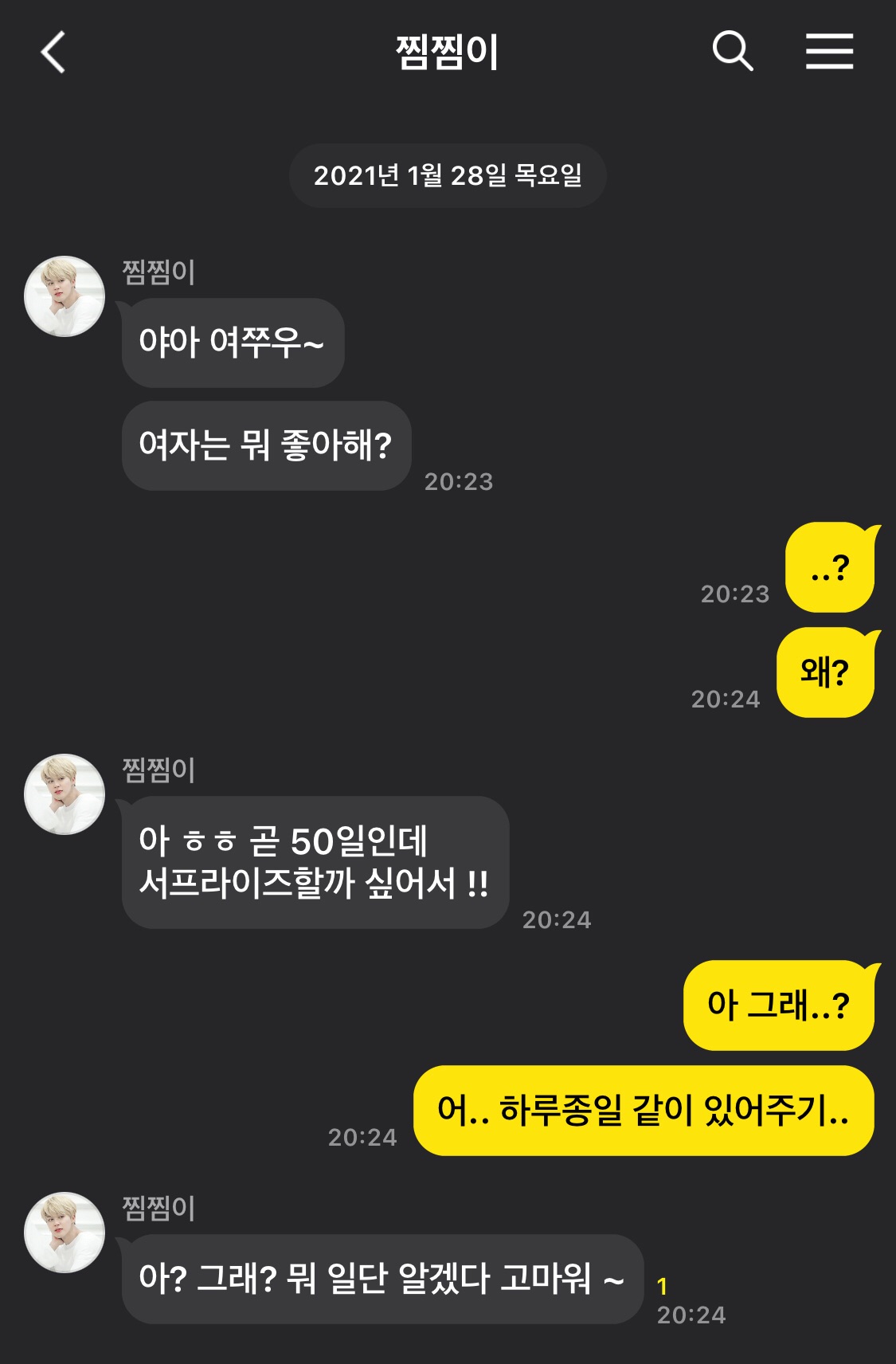View 찜찜이's profile beside the 50일 message
896x1364 pixels.
pyautogui.click(x=65, y=794)
